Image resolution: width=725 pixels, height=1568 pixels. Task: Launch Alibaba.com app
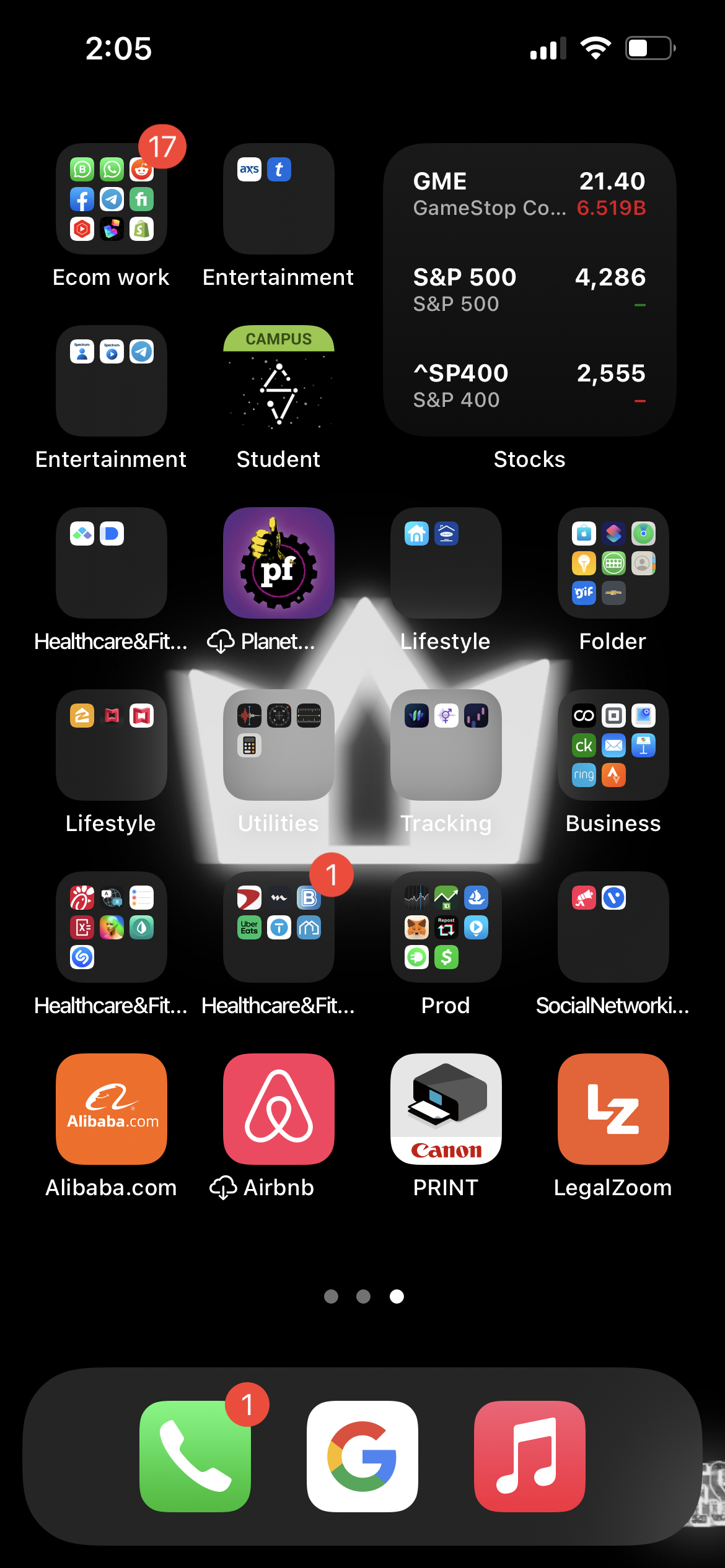click(x=112, y=1109)
